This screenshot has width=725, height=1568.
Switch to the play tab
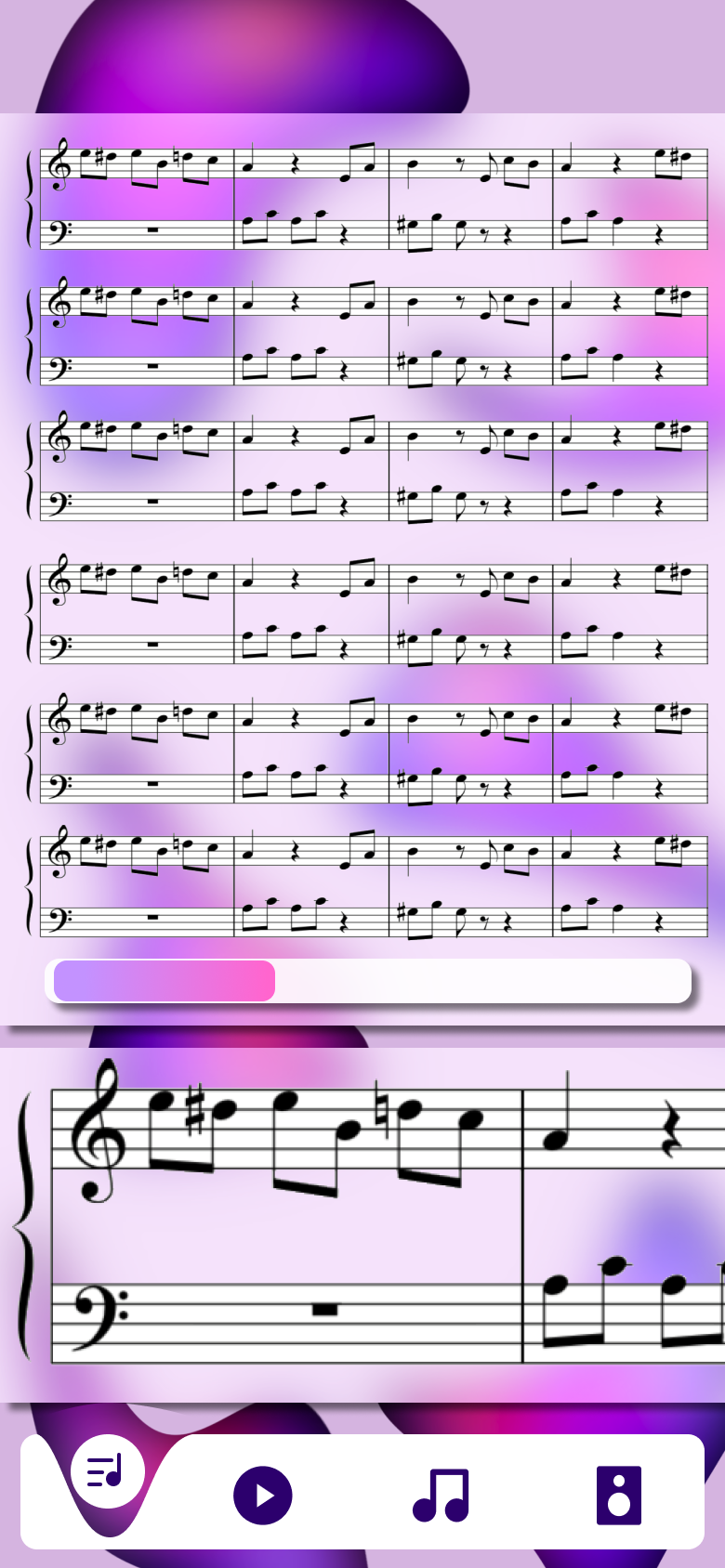(x=262, y=1496)
